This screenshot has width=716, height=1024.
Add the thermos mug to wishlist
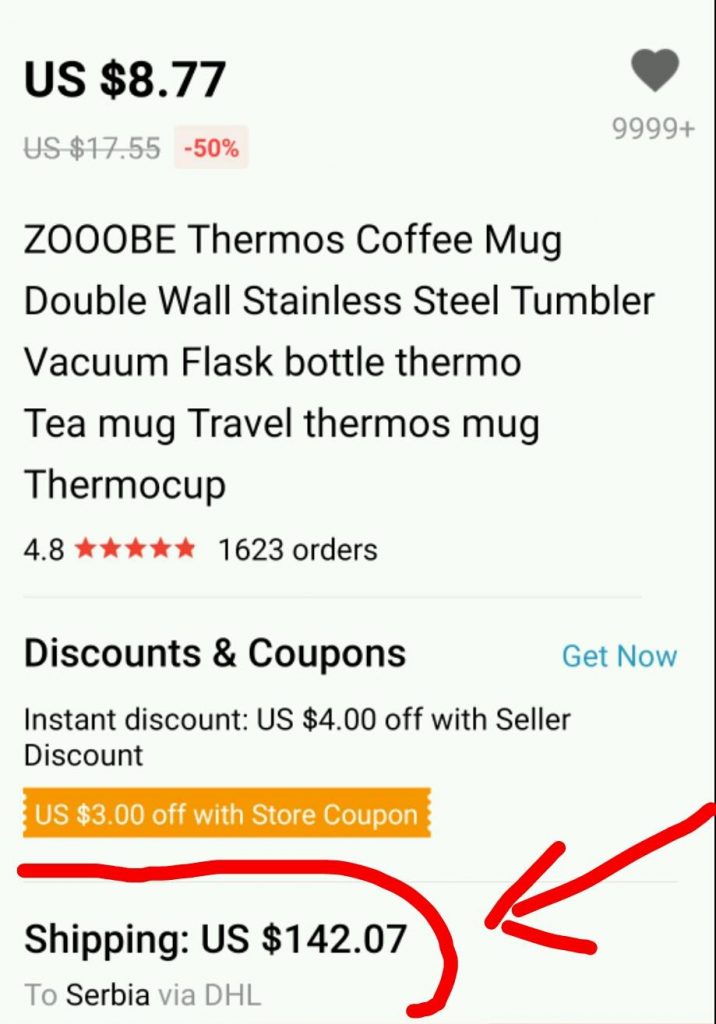655,72
